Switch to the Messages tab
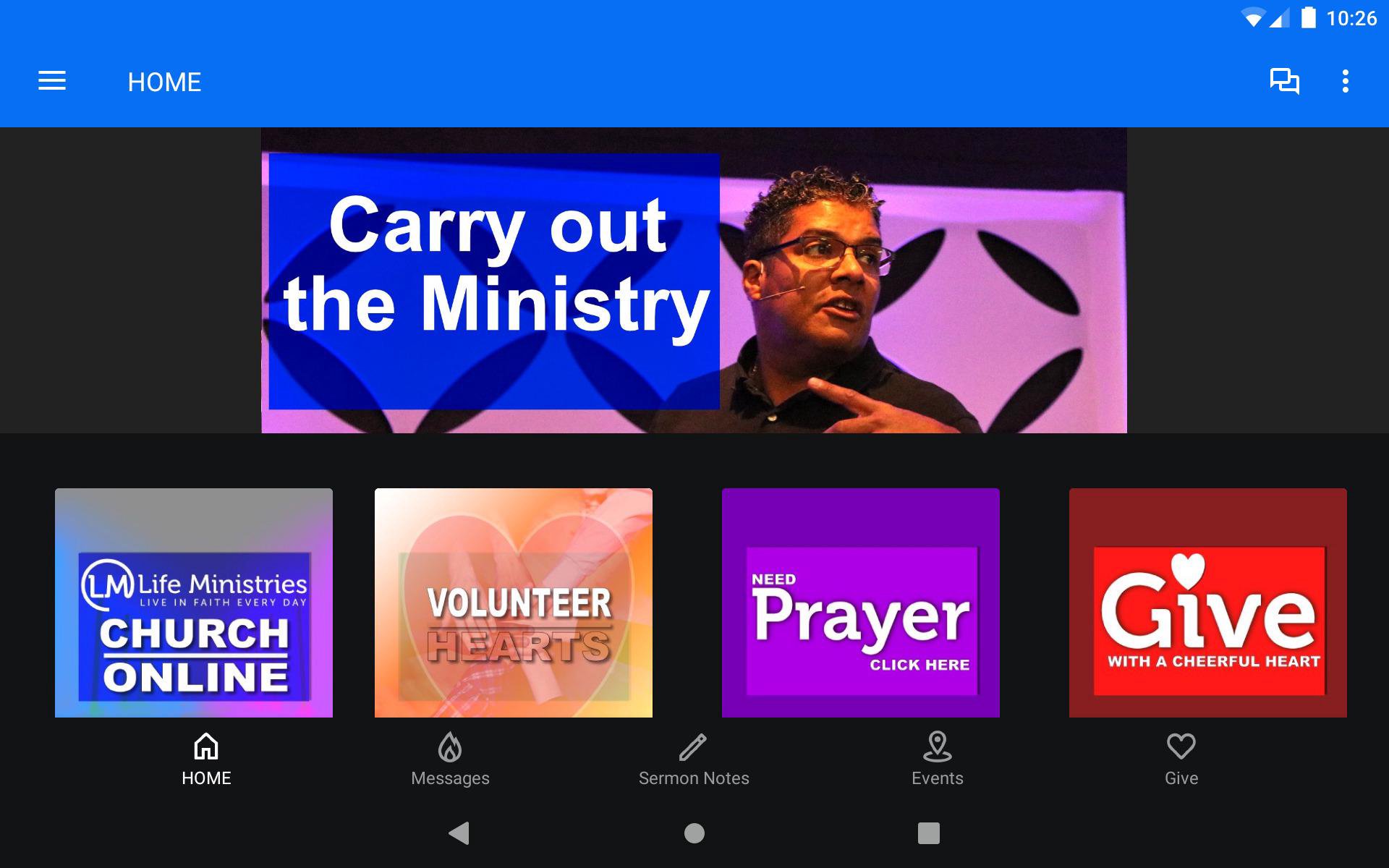 (450, 759)
